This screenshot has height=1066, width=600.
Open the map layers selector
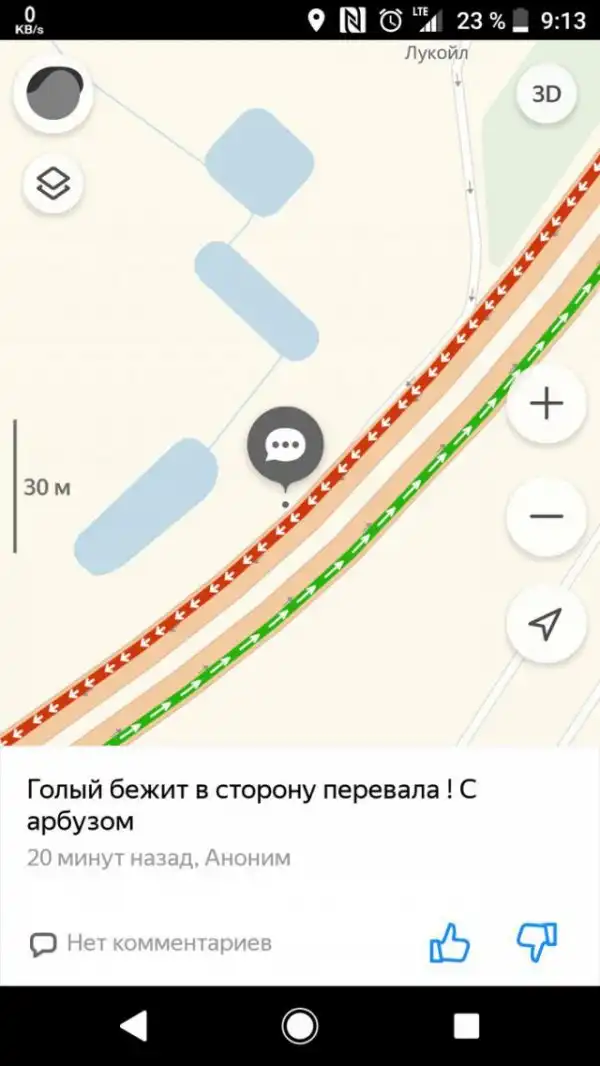(x=52, y=183)
